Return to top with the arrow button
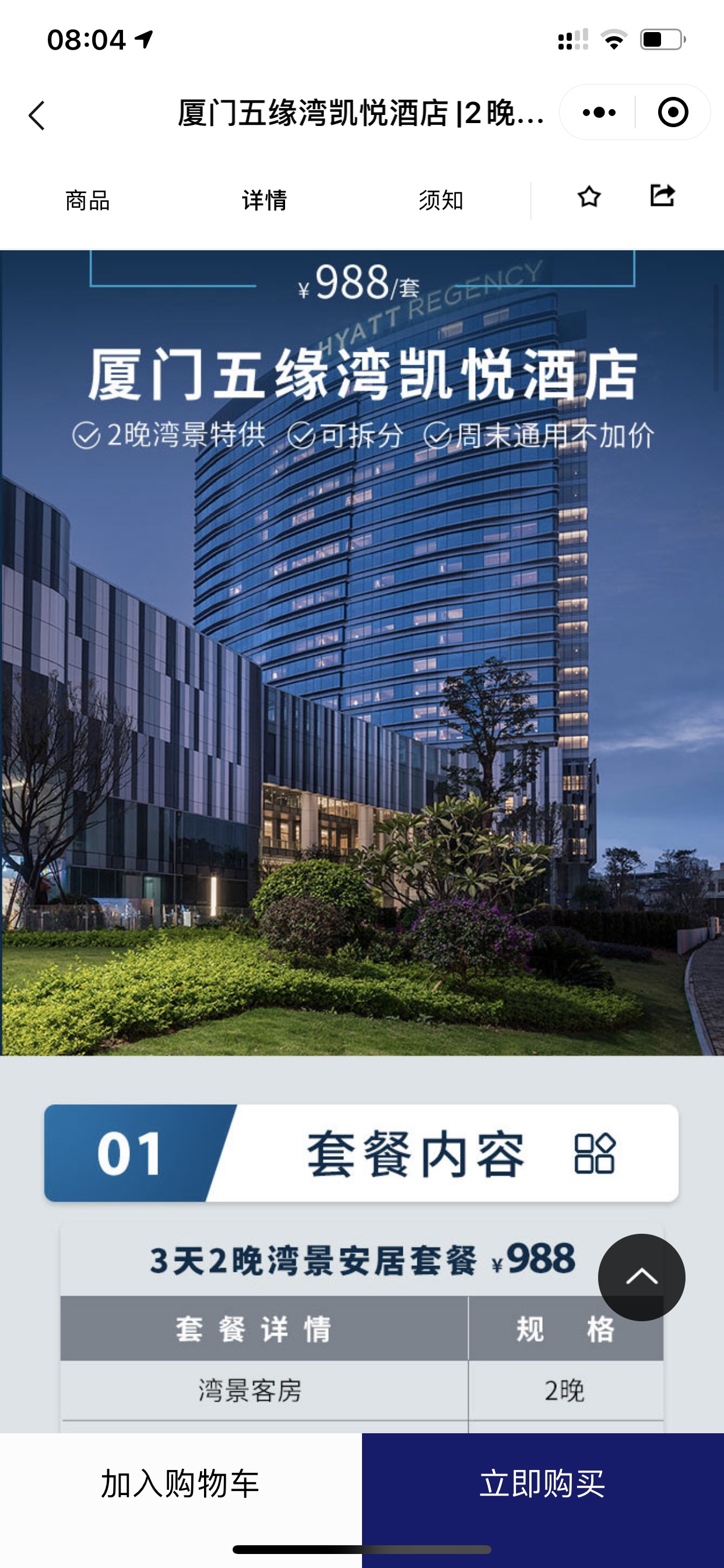 pyautogui.click(x=641, y=1277)
